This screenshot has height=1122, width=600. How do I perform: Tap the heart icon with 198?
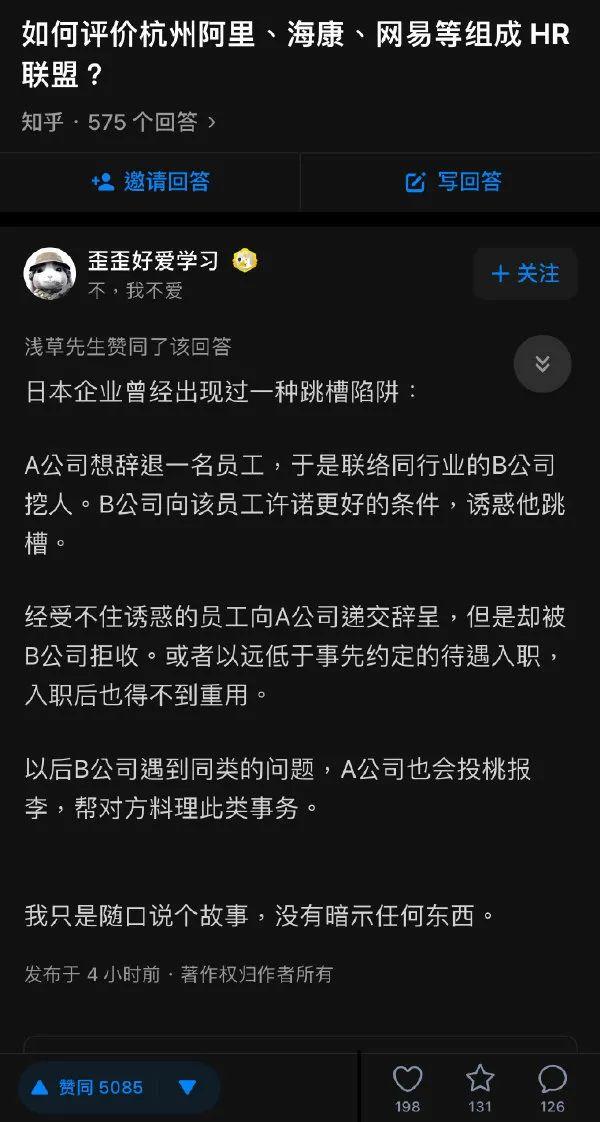407,1086
